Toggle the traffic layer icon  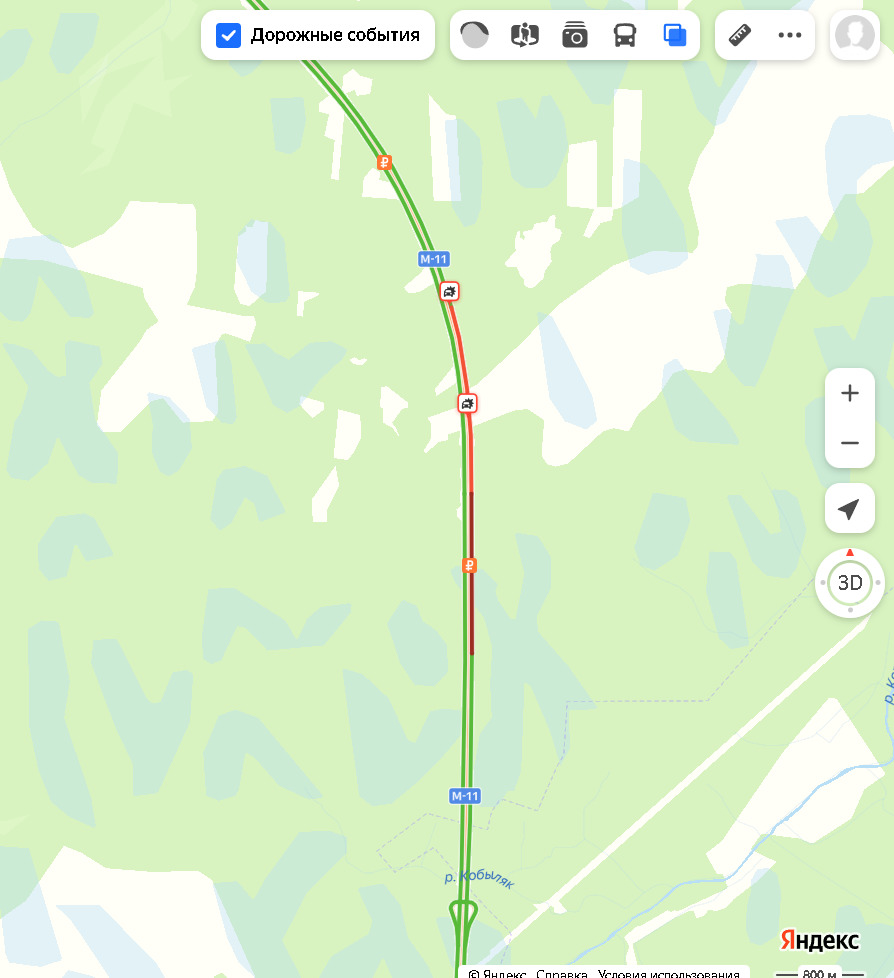click(474, 36)
